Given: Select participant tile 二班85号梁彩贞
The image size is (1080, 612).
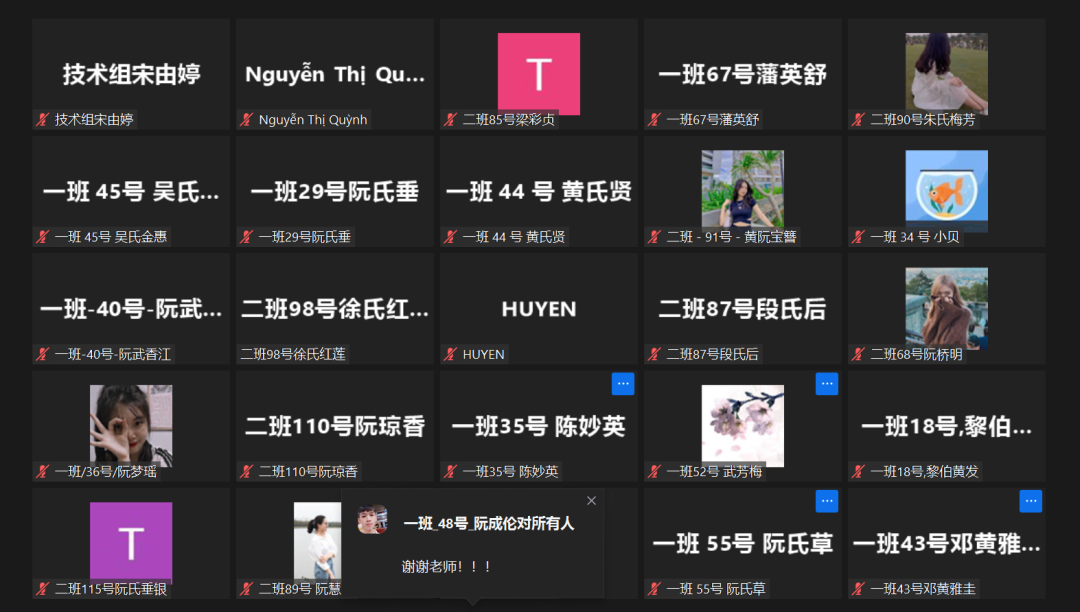Looking at the screenshot, I should 539,74.
